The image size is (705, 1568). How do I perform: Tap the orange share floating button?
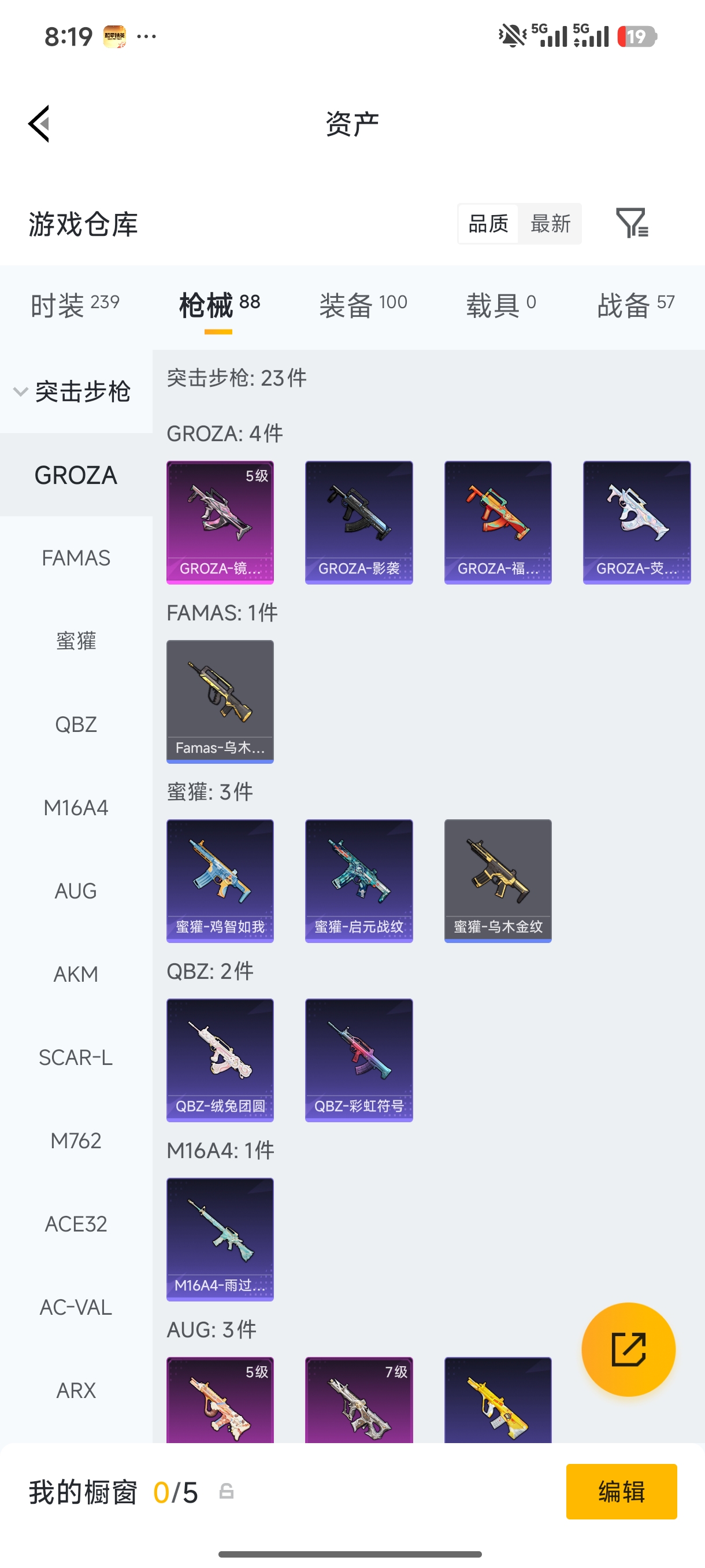(628, 1349)
